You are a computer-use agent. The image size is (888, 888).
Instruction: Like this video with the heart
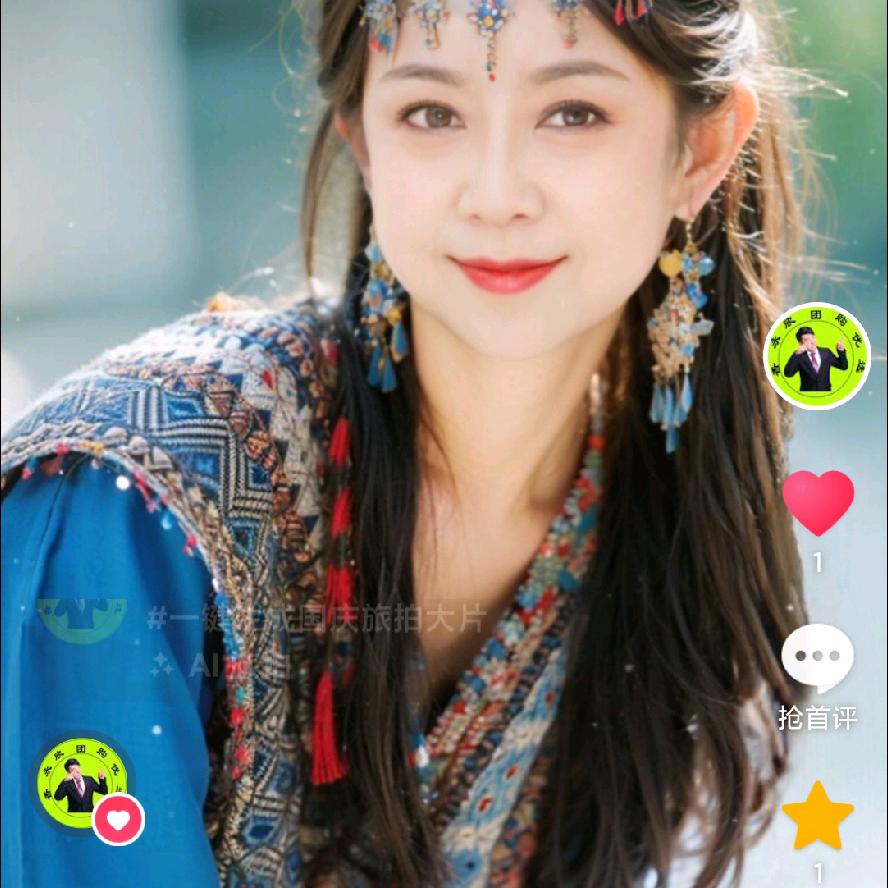[817, 502]
